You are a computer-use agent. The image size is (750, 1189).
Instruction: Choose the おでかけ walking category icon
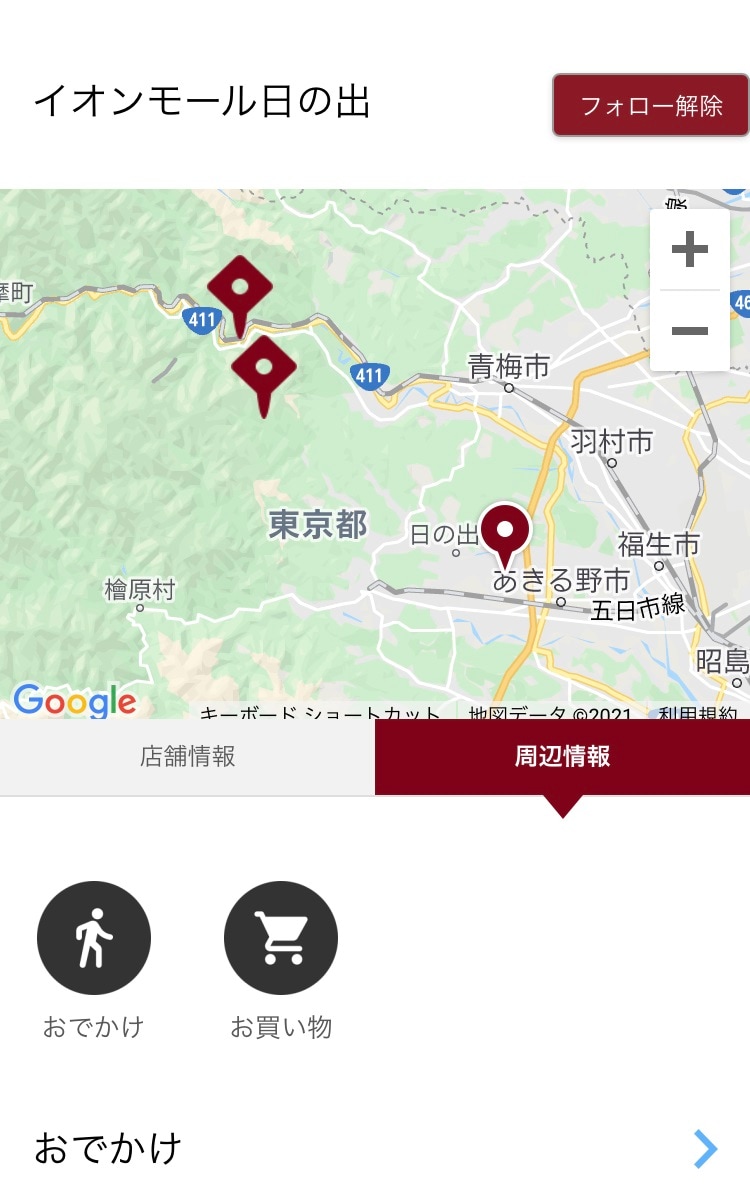tap(94, 938)
